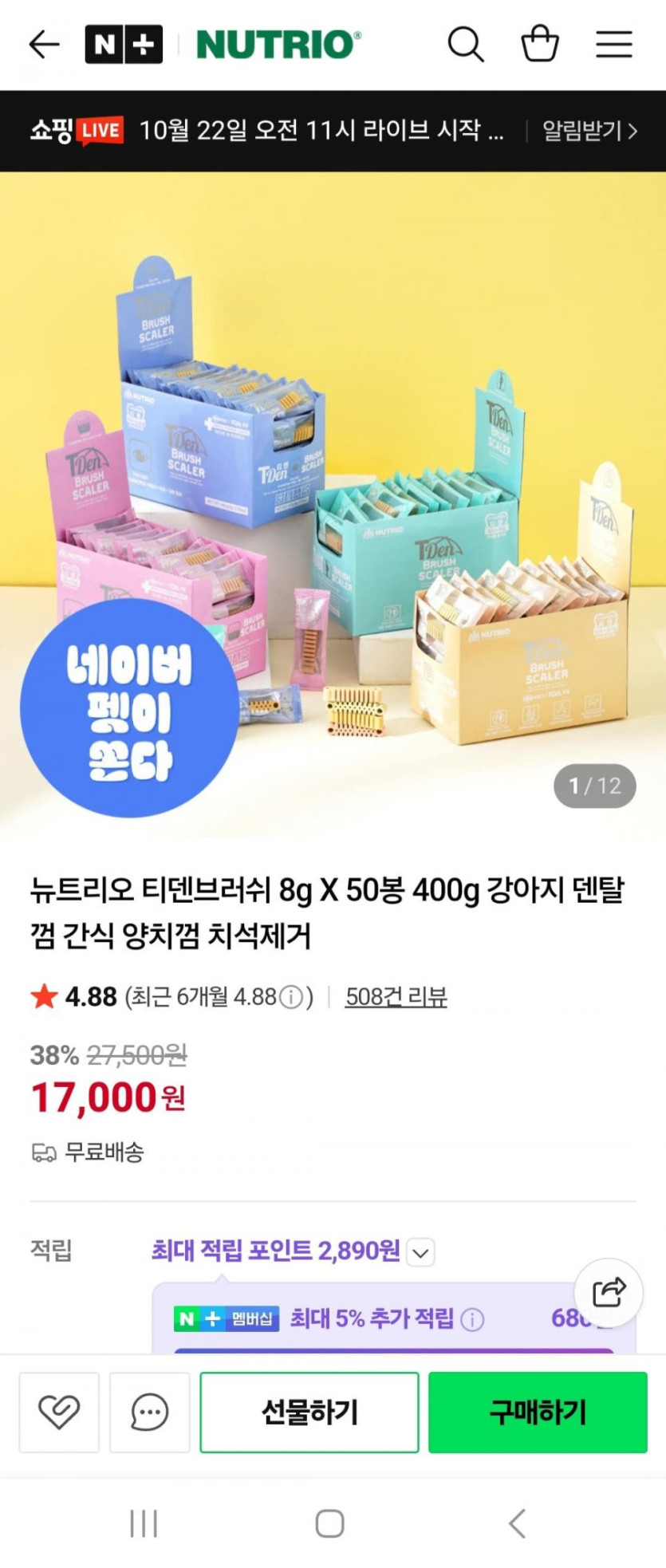Screen dimensions: 666x1568
Task: Open system recent apps
Action: point(144,1523)
